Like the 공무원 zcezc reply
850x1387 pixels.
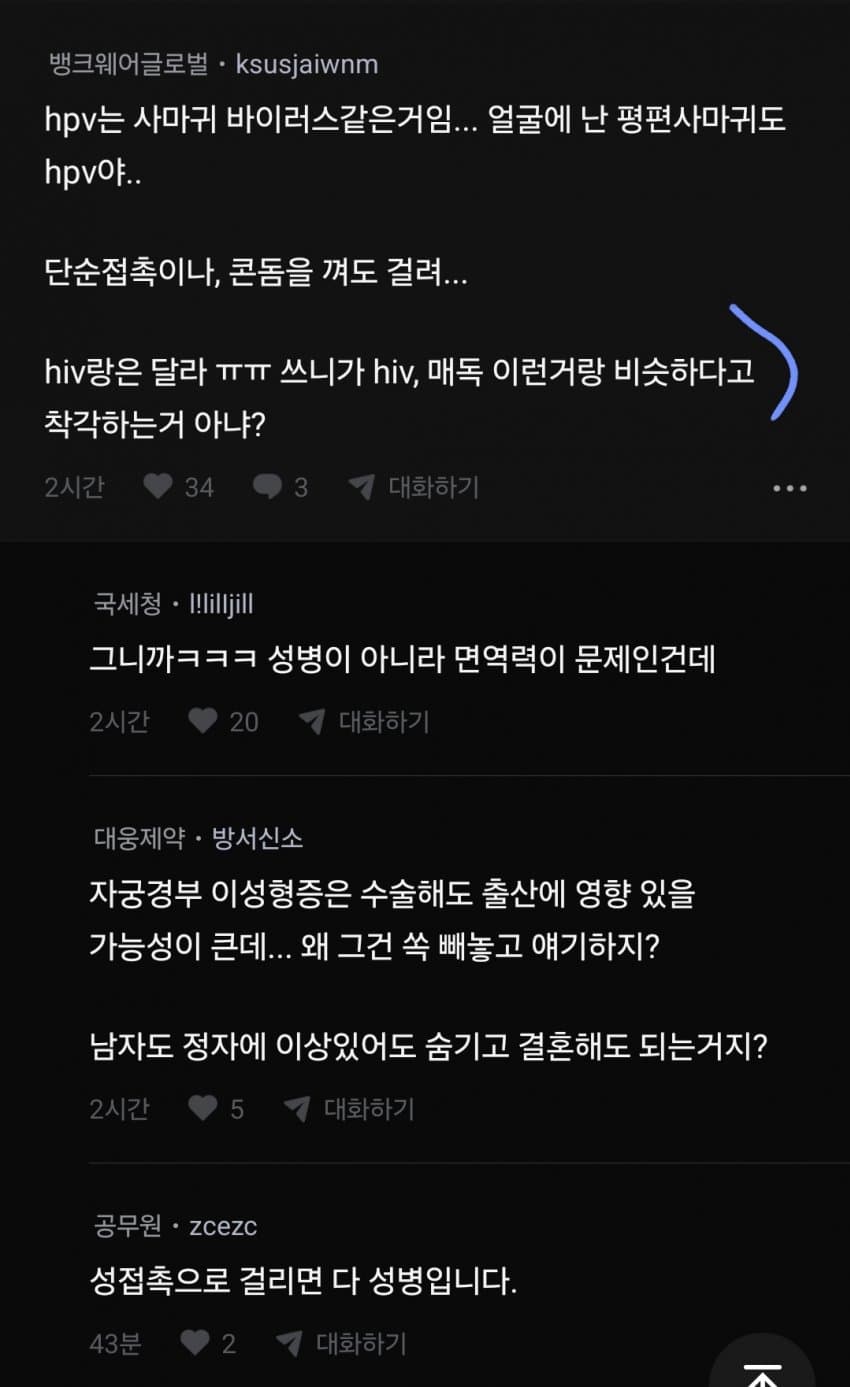tap(196, 1343)
